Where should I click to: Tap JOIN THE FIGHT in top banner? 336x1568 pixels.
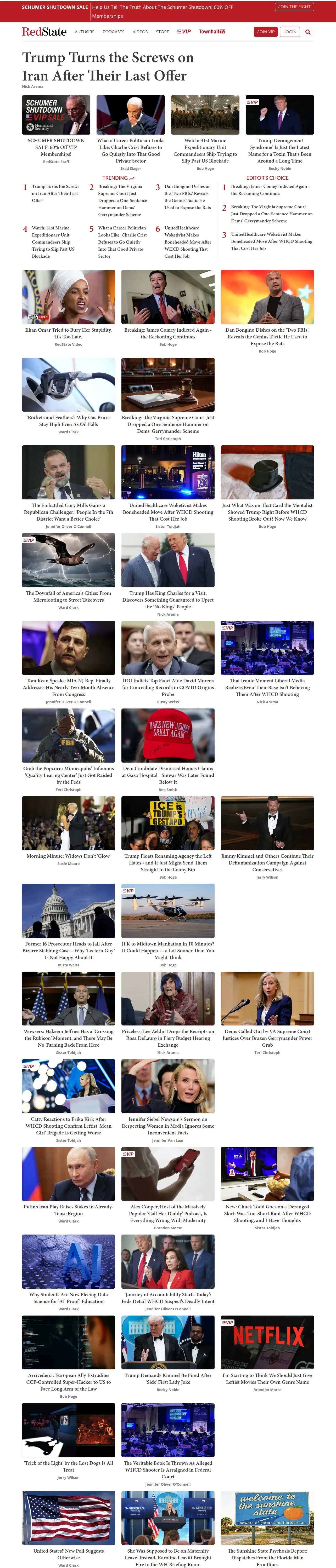click(x=295, y=7)
